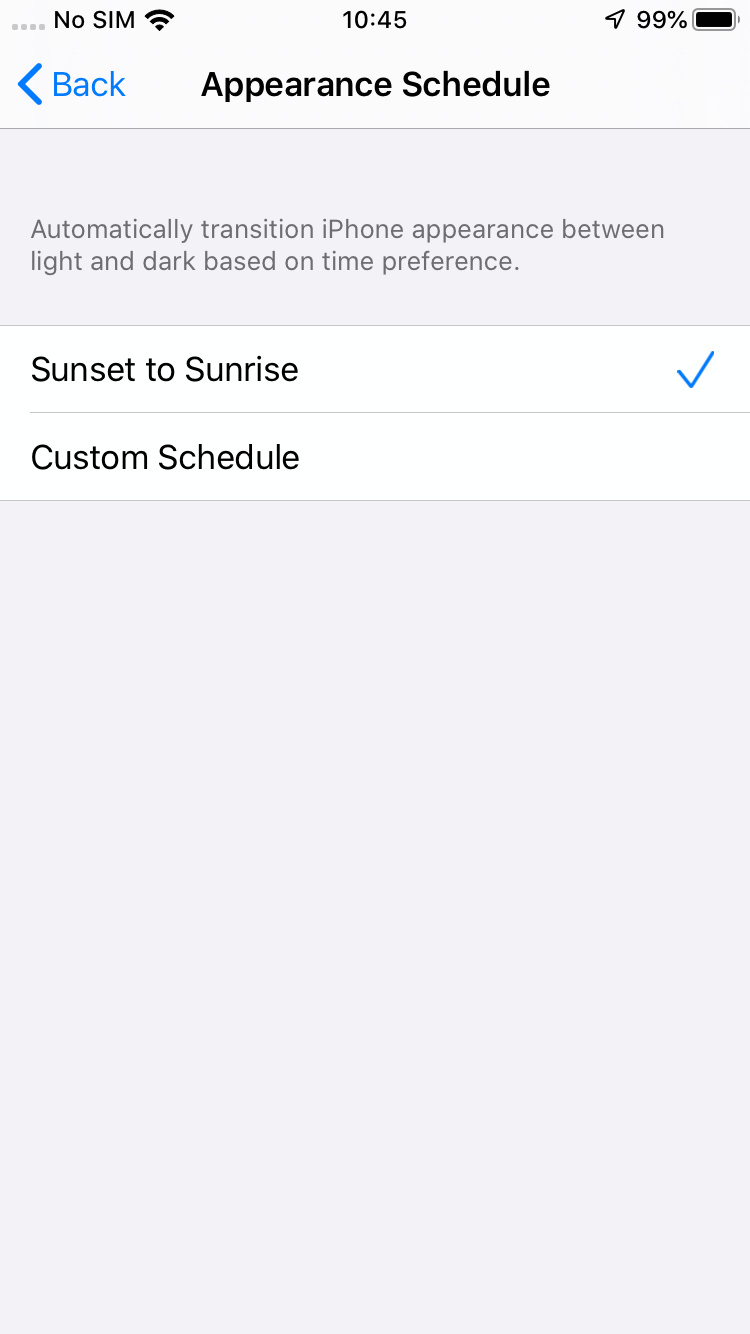Tap the Appearance Schedule title

point(375,85)
